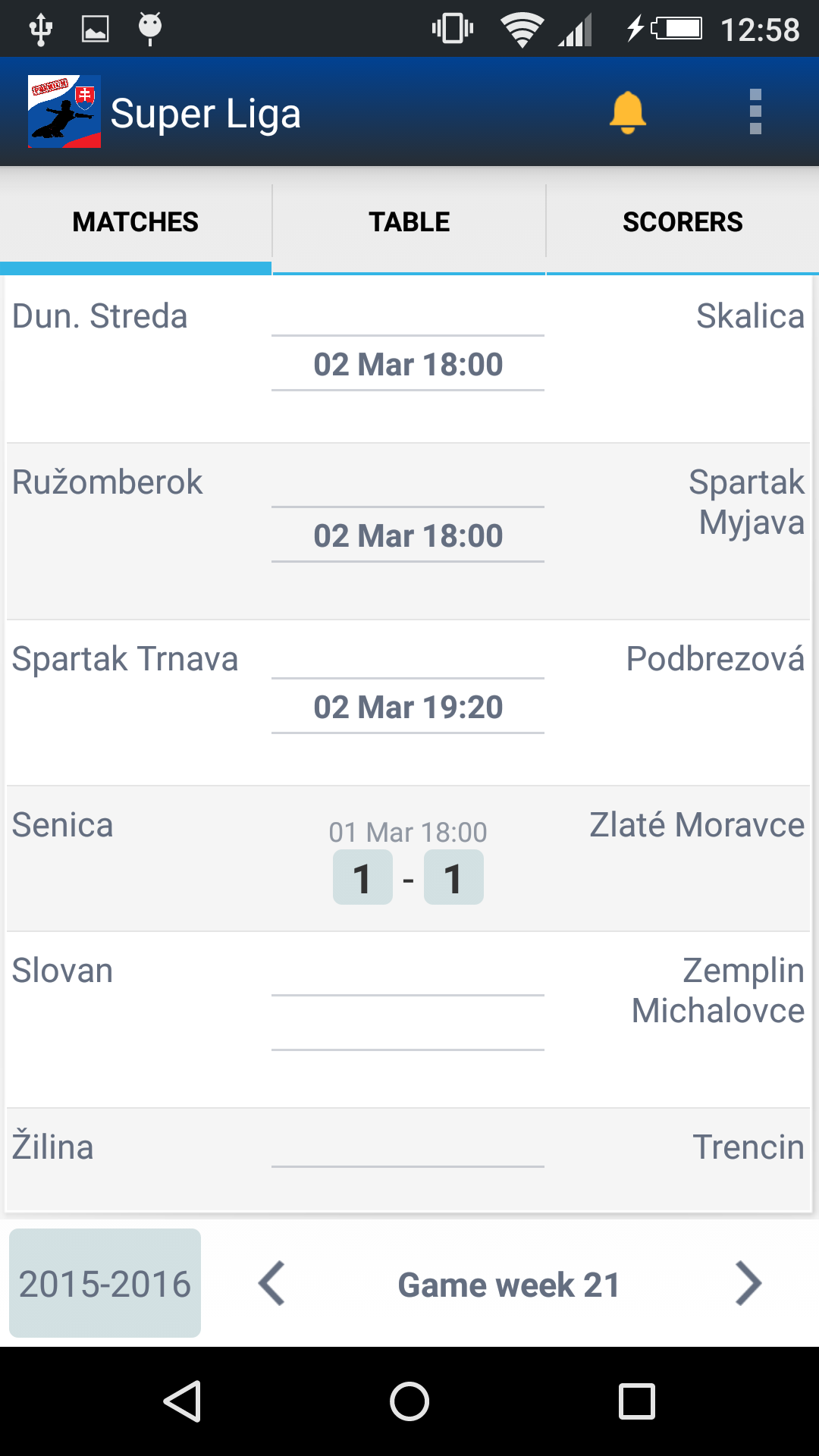The height and width of the screenshot is (1456, 819).
Task: Tap the Android home circle icon
Action: pos(409,1401)
